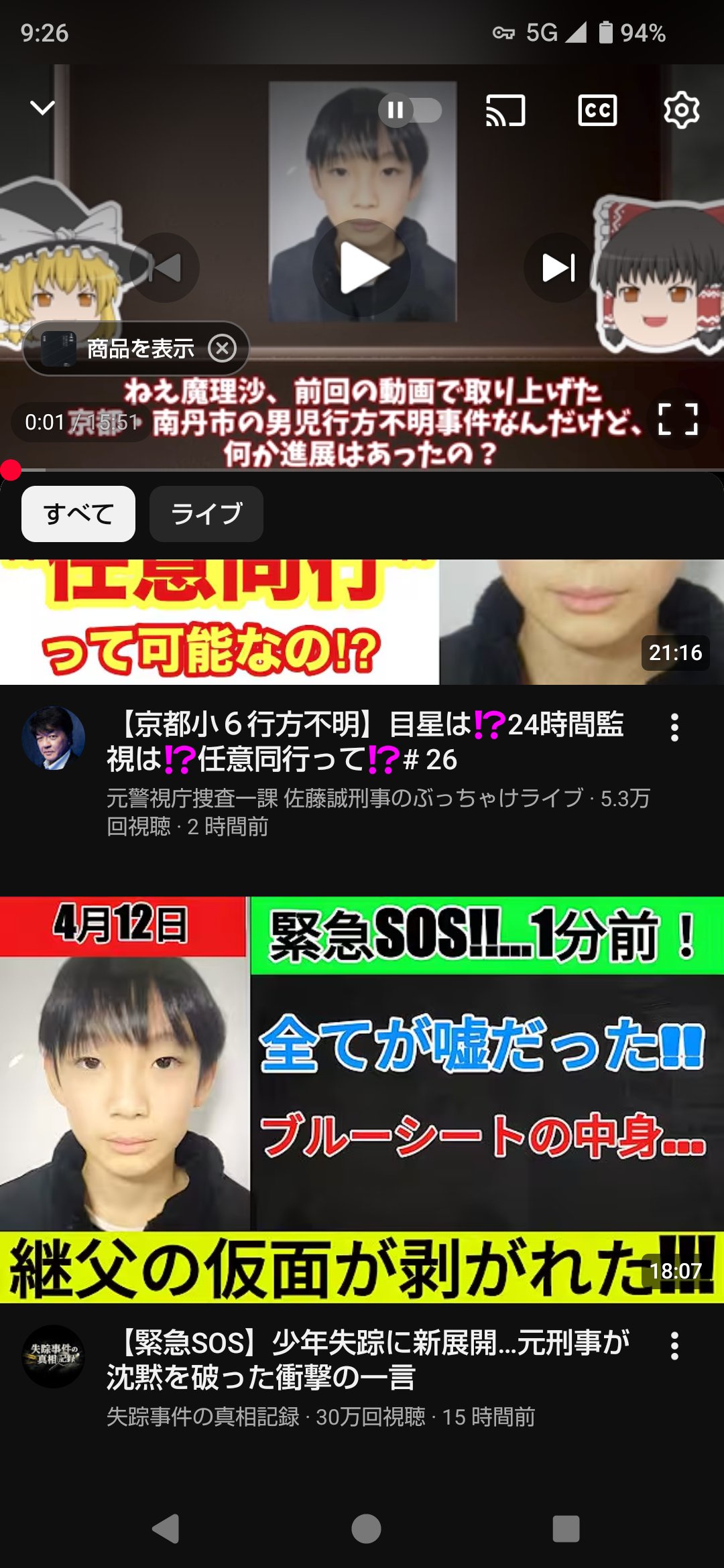The image size is (724, 1568).
Task: Go to the previous video
Action: click(165, 268)
